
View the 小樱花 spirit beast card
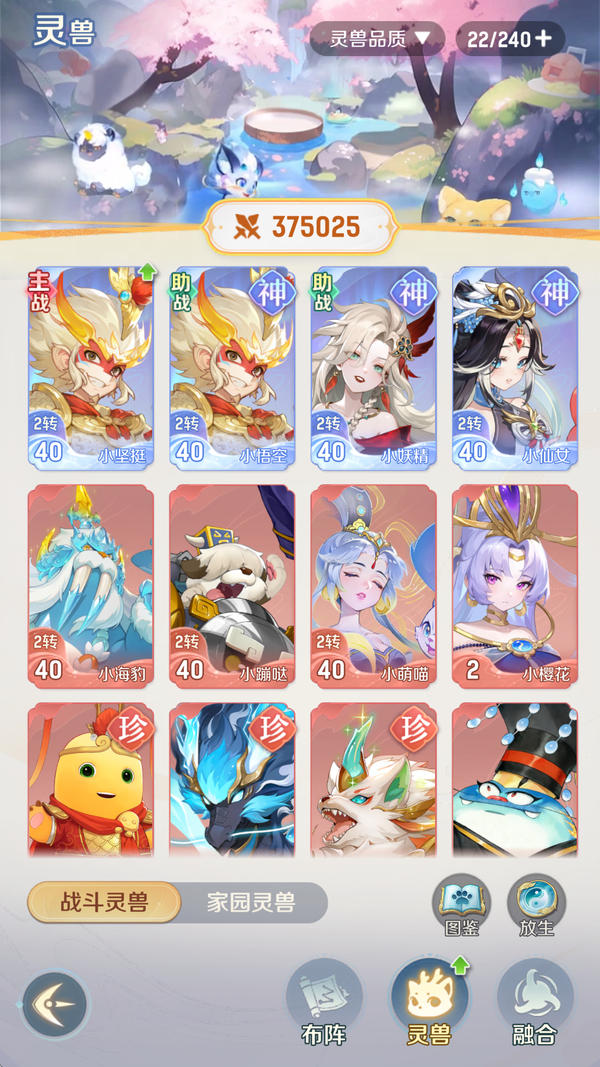coord(514,587)
